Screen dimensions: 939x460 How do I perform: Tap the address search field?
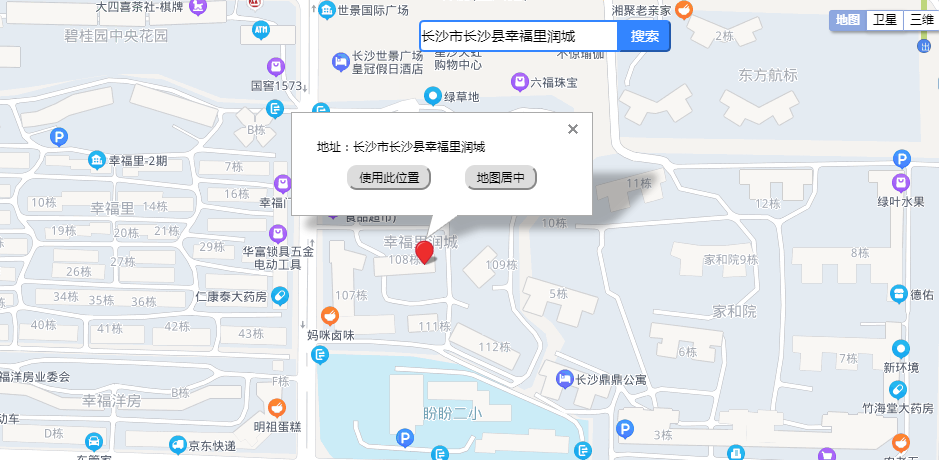(x=518, y=36)
